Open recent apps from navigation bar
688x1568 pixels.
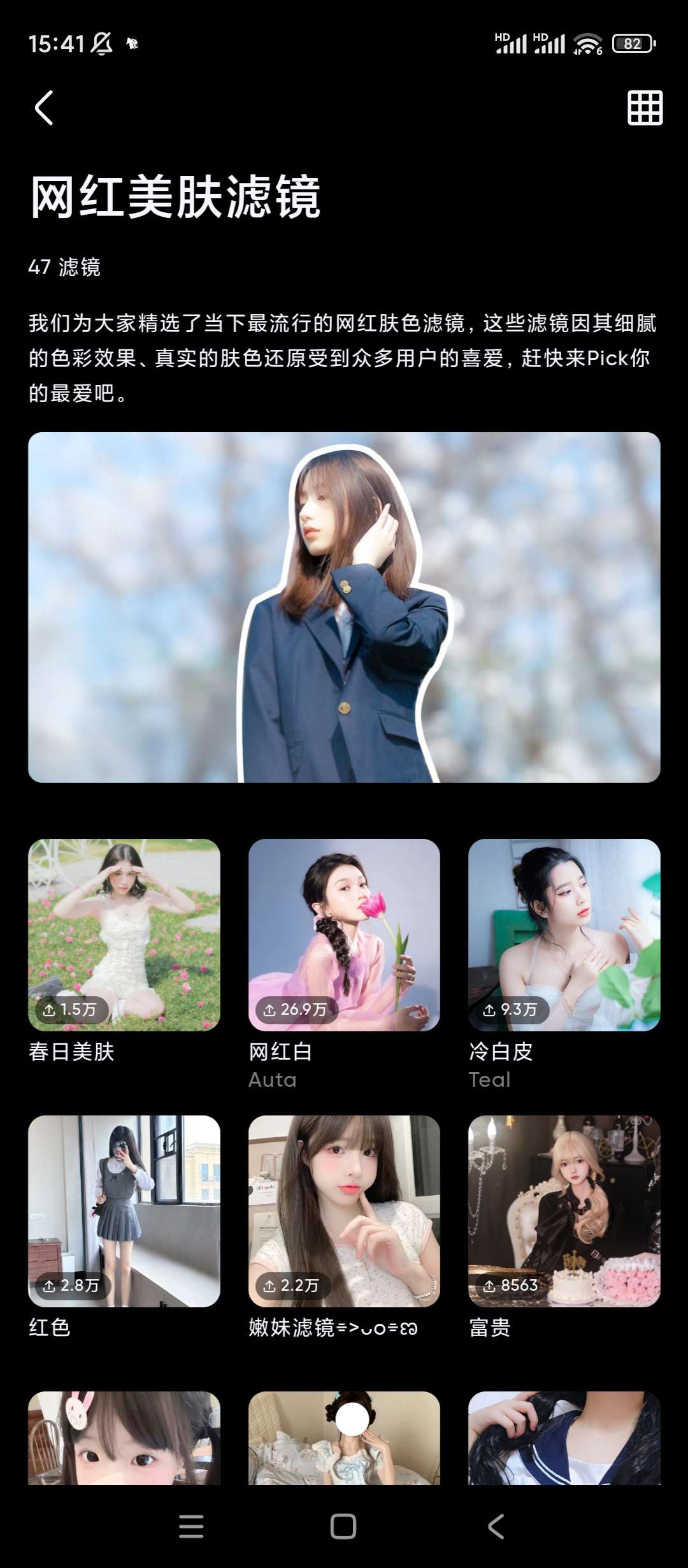[191, 1526]
